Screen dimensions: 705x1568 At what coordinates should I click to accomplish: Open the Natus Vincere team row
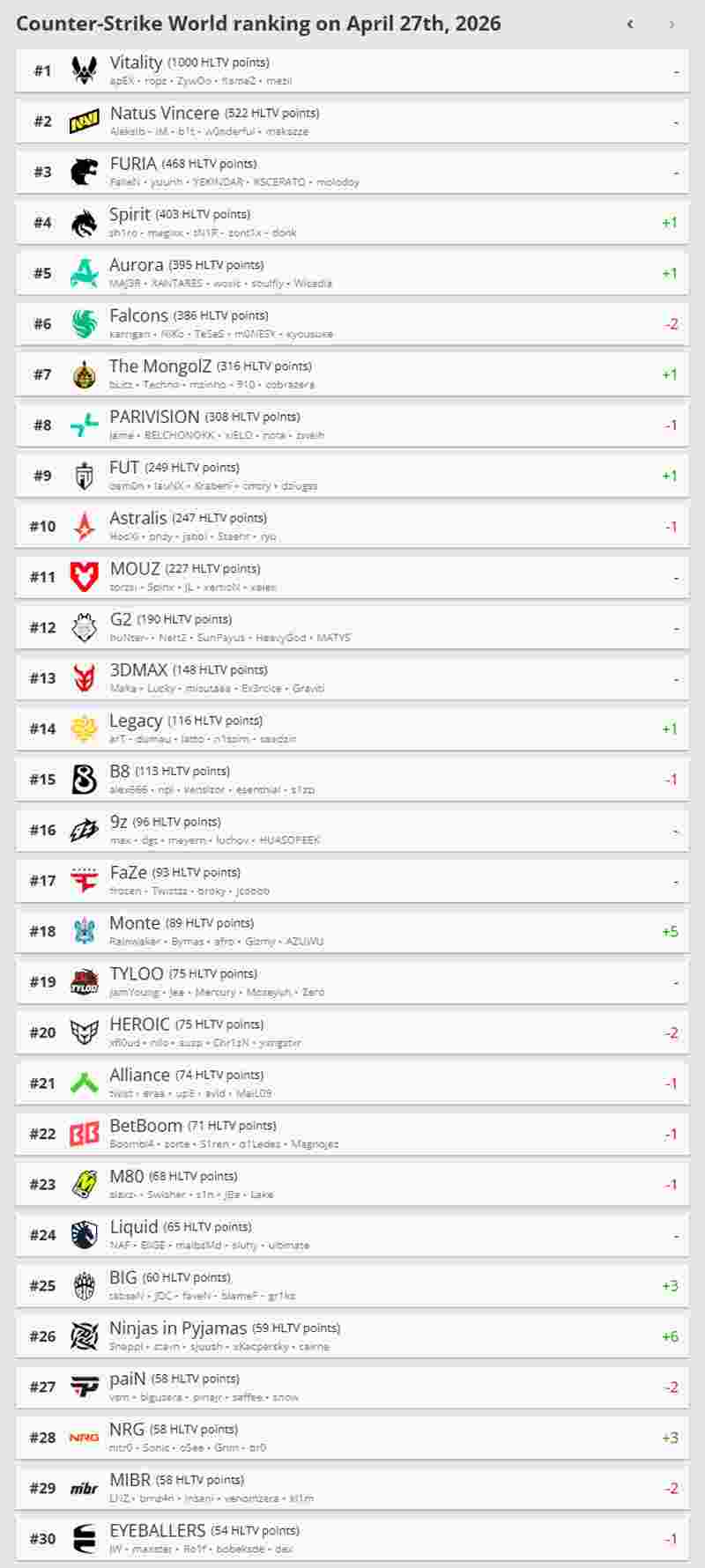pyautogui.click(x=352, y=122)
